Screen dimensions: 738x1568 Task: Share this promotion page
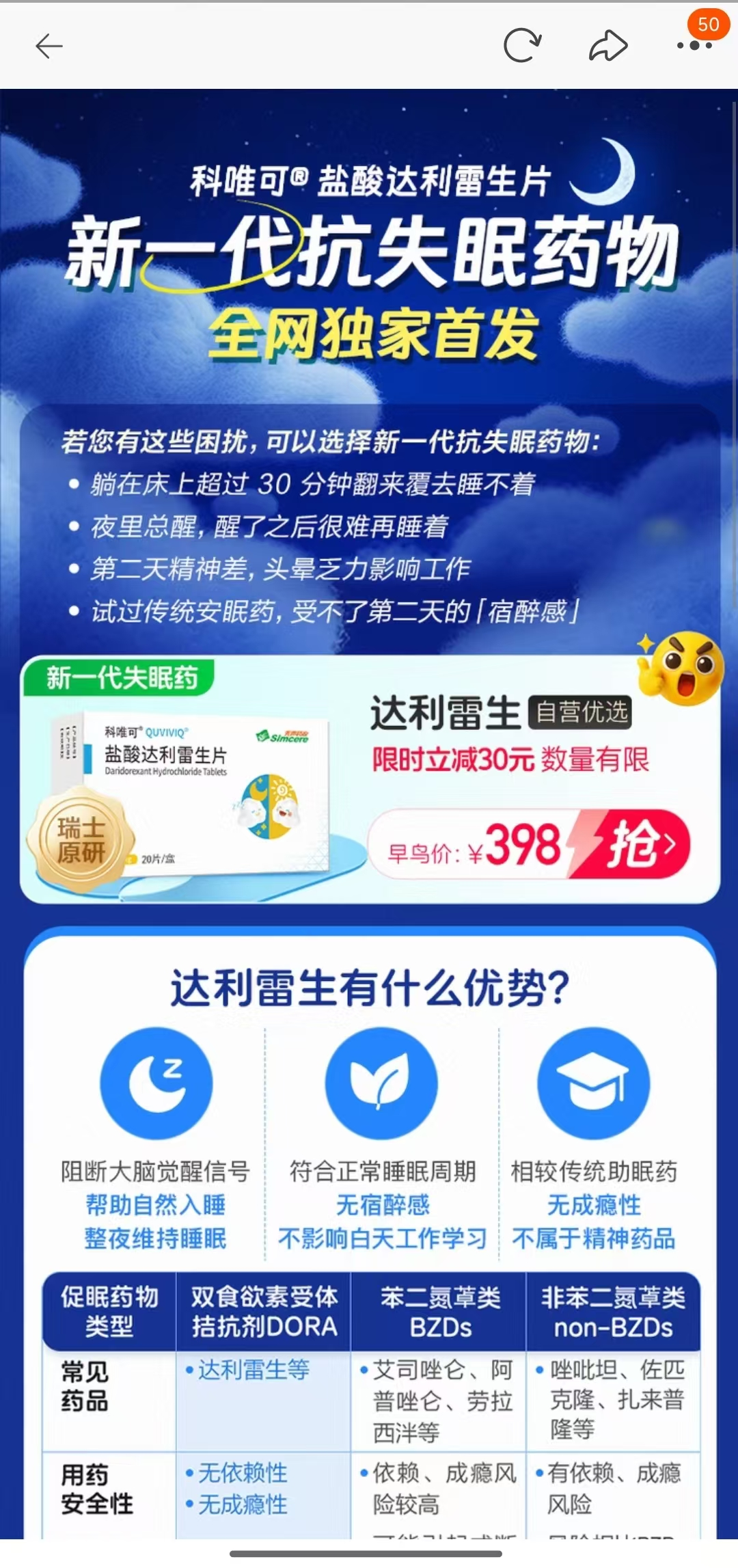[x=607, y=46]
